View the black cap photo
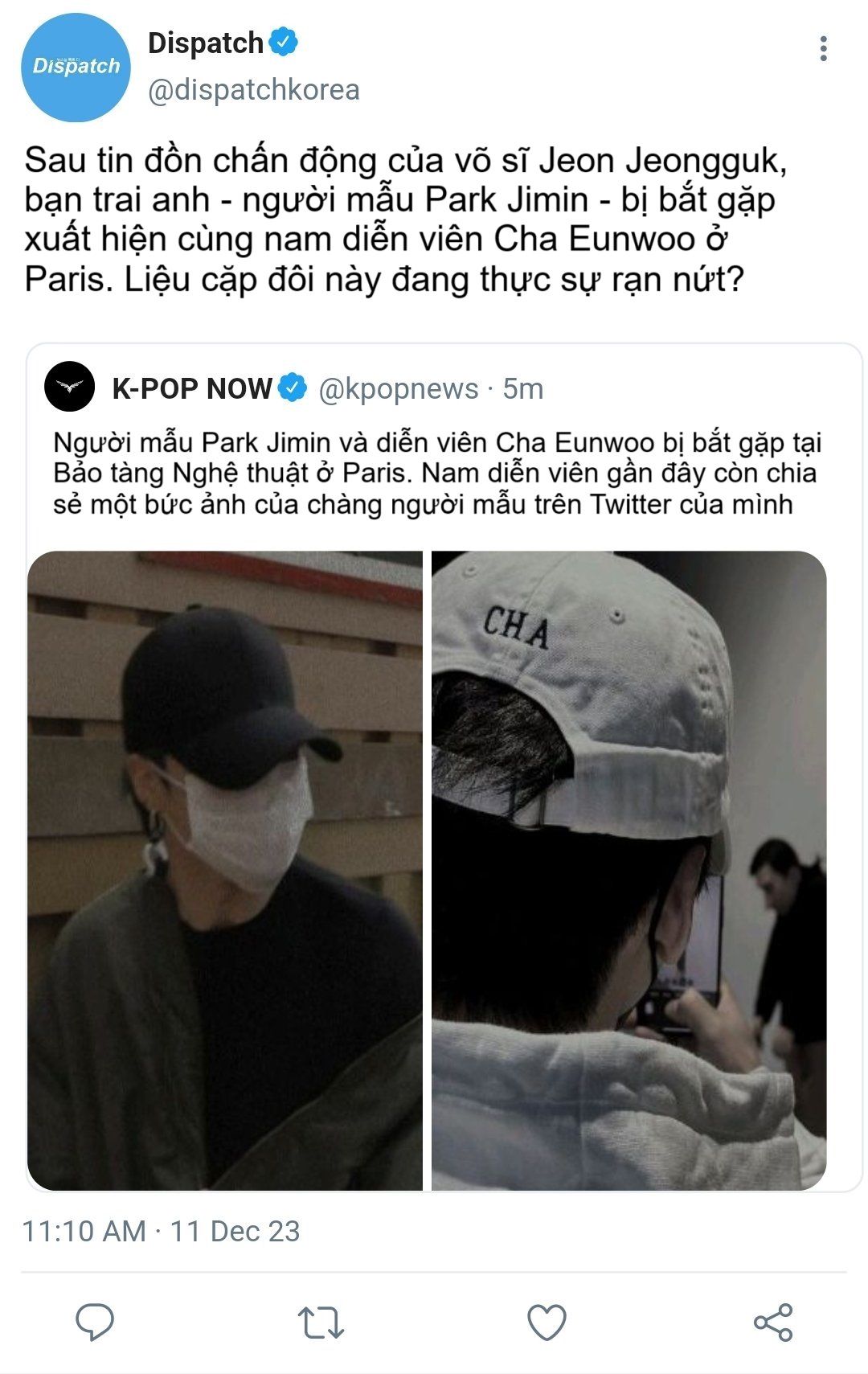The image size is (868, 1374). coord(225,870)
